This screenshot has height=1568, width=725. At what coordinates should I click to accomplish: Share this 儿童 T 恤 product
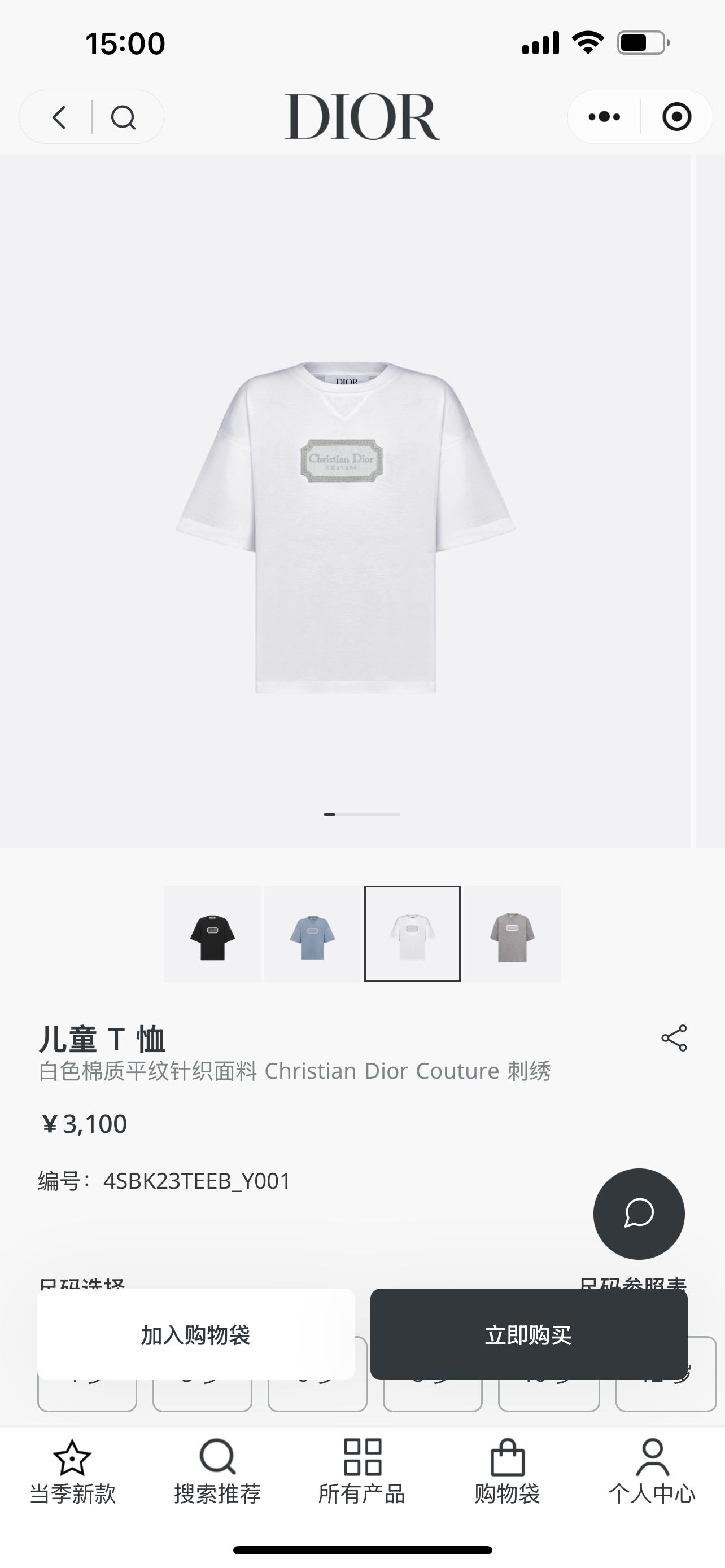[674, 1038]
